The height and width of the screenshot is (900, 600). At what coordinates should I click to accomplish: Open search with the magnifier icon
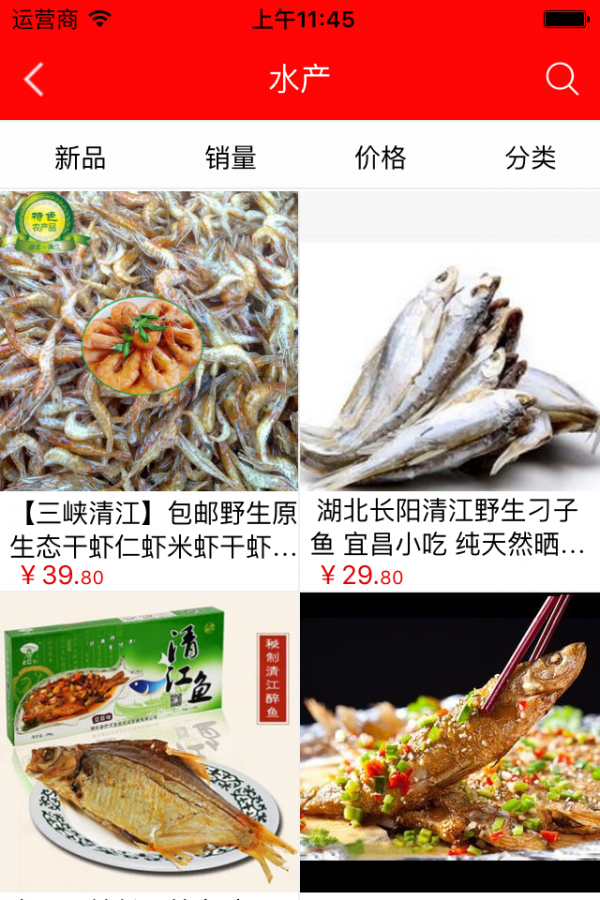(562, 79)
